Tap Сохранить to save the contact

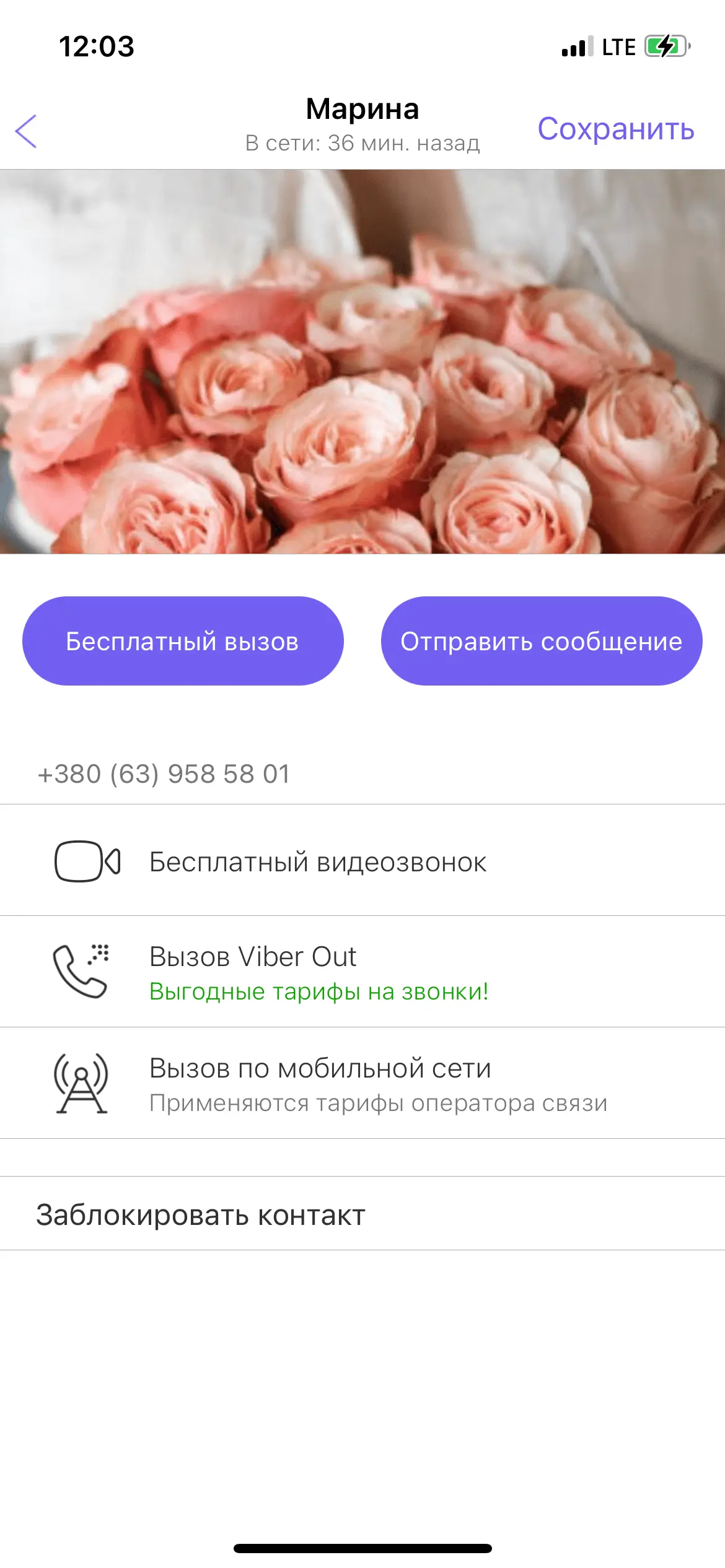click(615, 129)
